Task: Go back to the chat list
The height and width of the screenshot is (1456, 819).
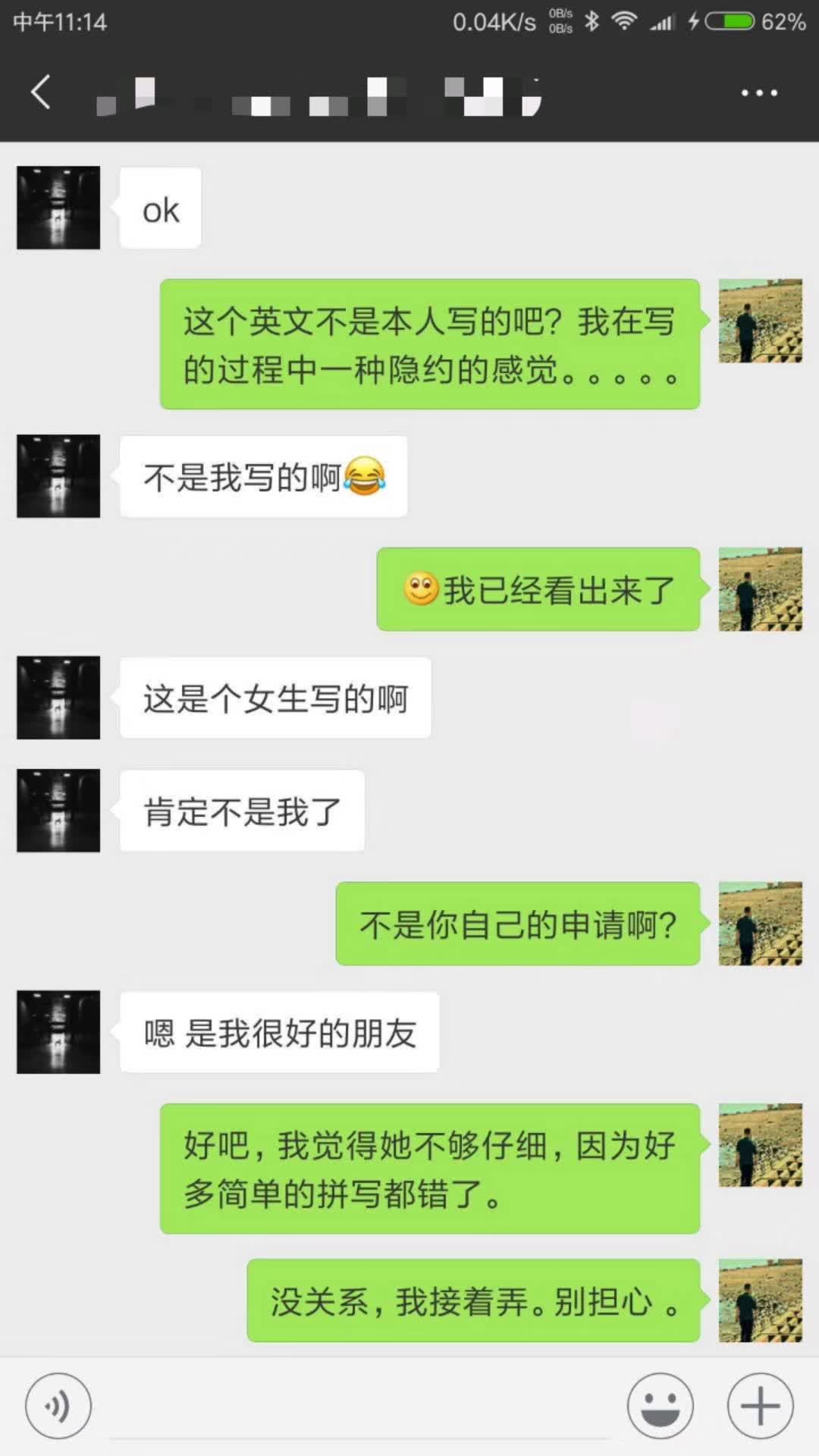Action: coord(41,93)
